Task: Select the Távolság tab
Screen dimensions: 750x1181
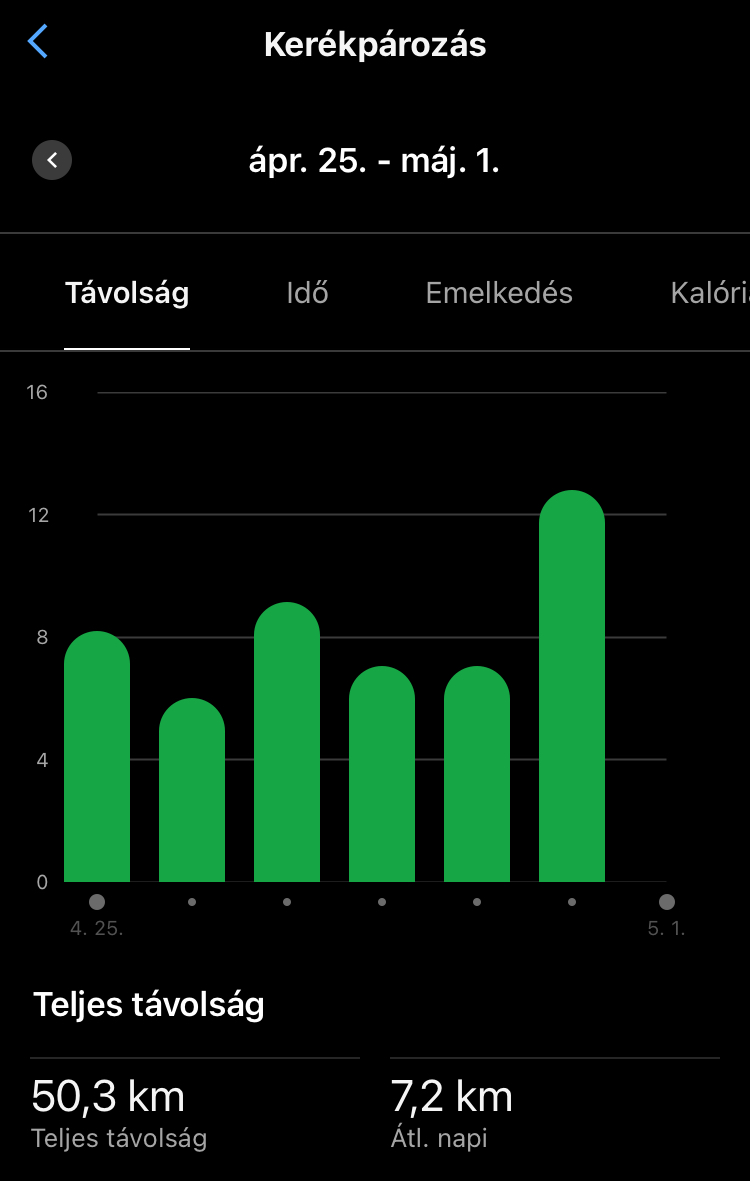Action: (127, 293)
